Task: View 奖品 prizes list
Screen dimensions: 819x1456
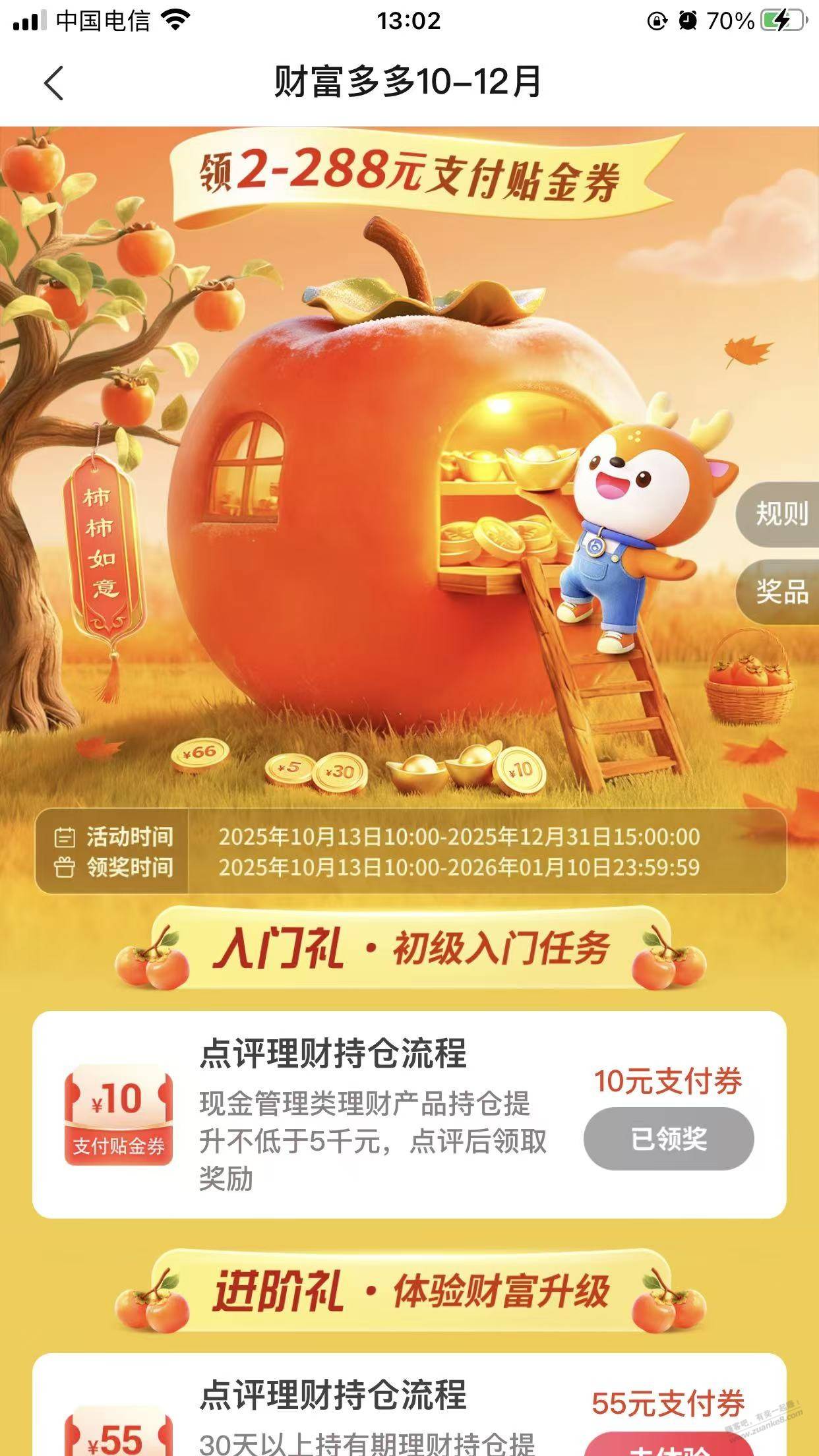Action: click(781, 591)
